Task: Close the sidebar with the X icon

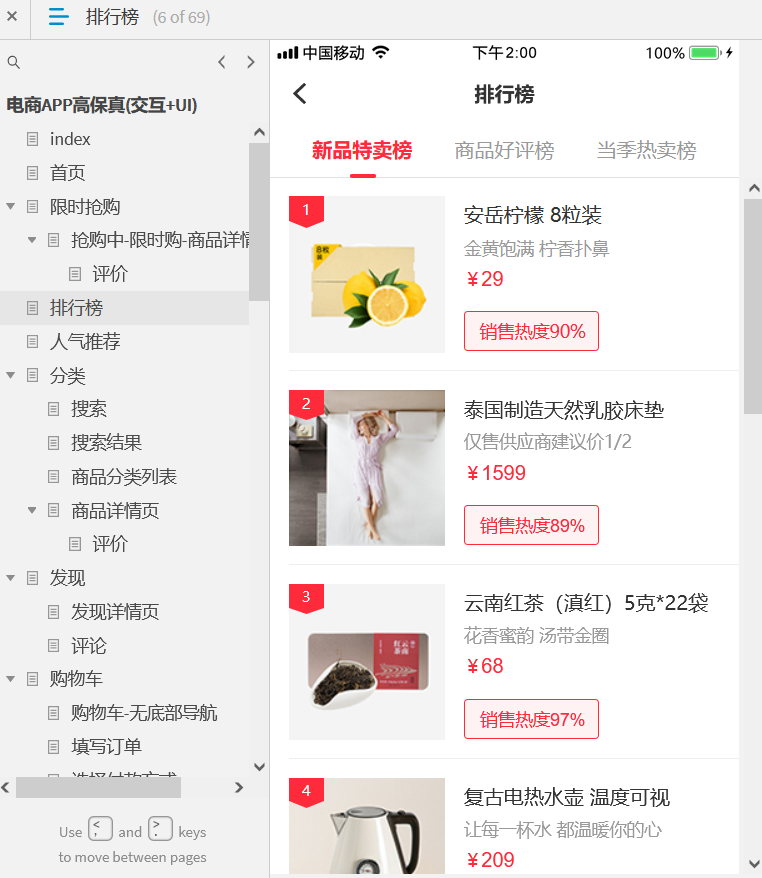Action: click(x=12, y=17)
